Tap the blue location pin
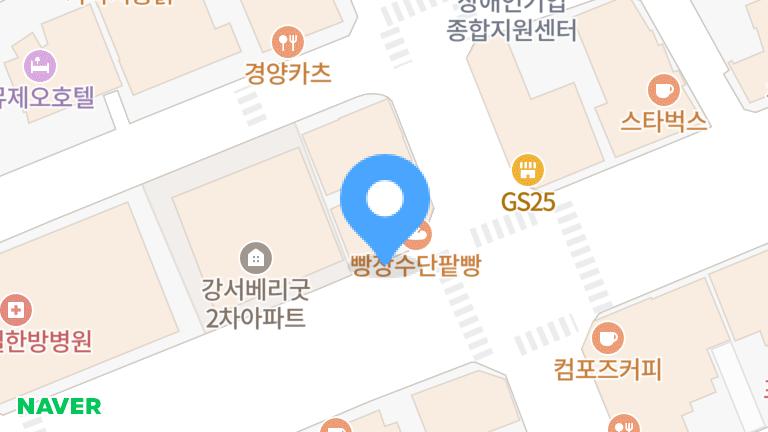The height and width of the screenshot is (432, 768). tap(385, 200)
